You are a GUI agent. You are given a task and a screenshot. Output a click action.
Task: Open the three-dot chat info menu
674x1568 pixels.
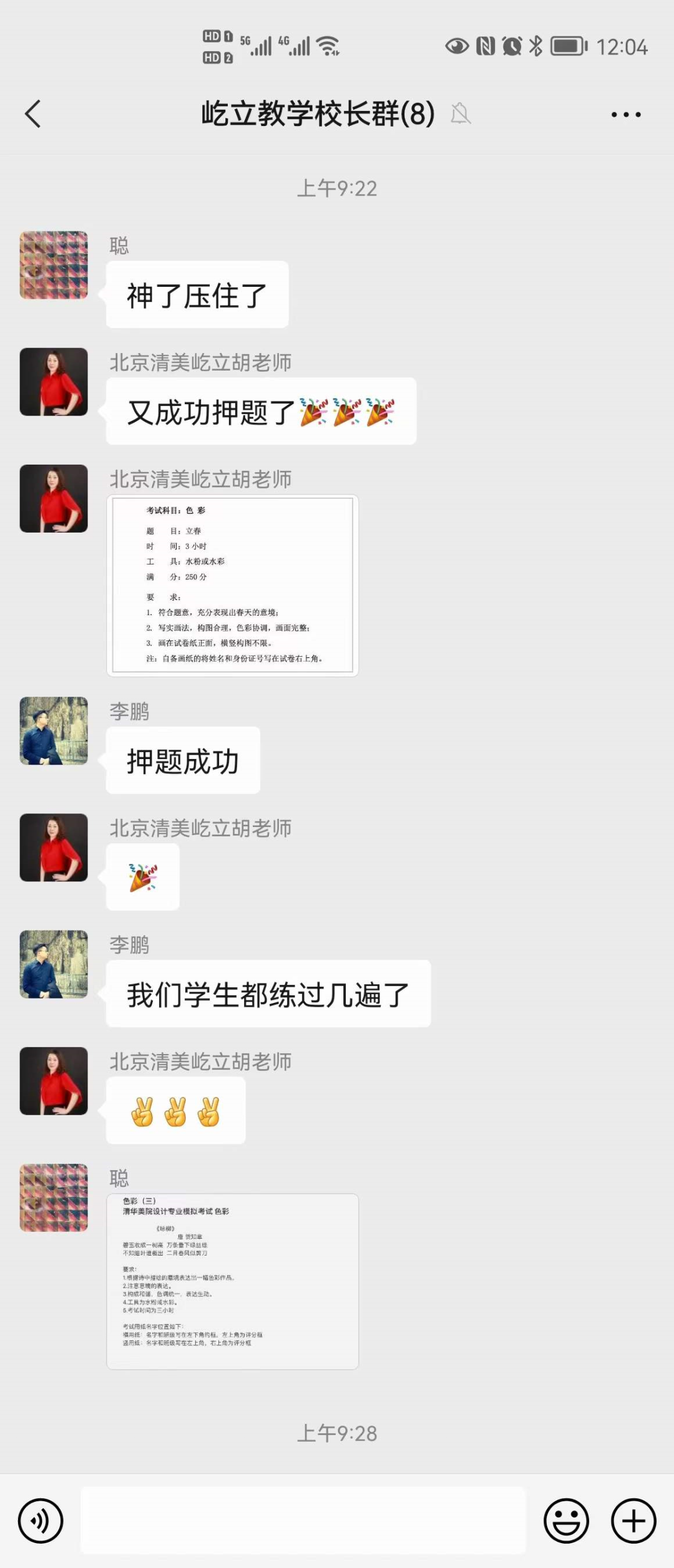pyautogui.click(x=625, y=114)
